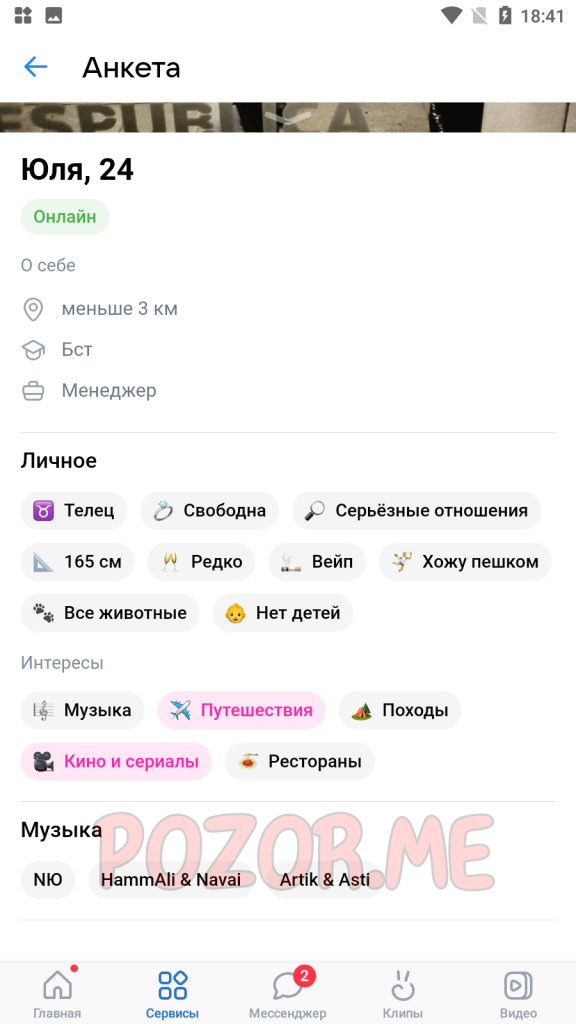Tap the profile photo at the top
The image size is (576, 1024).
[x=288, y=118]
